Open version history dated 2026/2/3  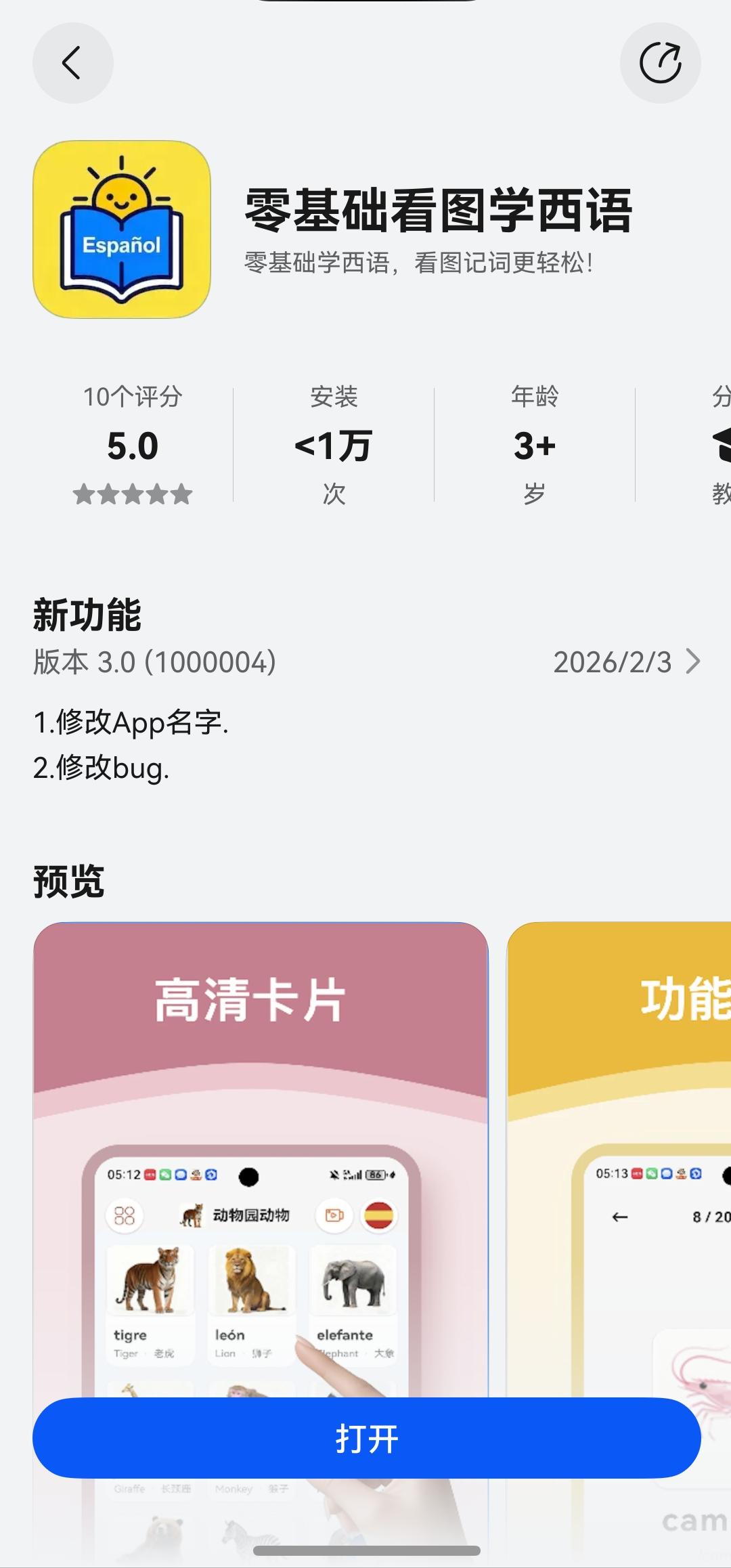coord(626,661)
